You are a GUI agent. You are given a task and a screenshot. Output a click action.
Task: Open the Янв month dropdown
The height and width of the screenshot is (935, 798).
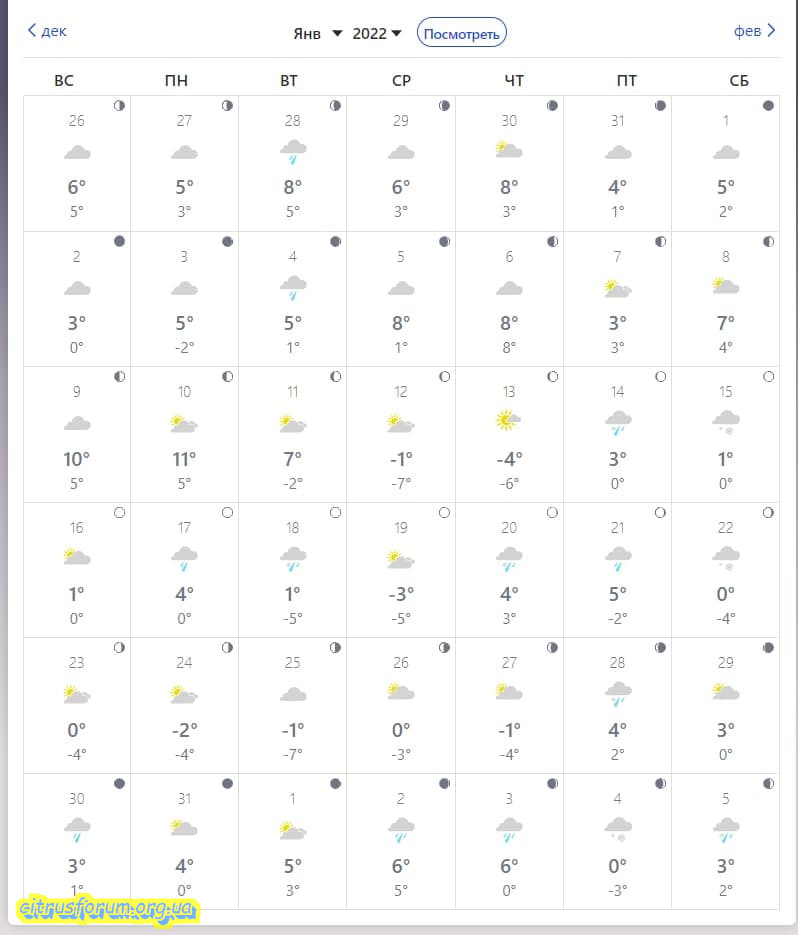click(318, 33)
